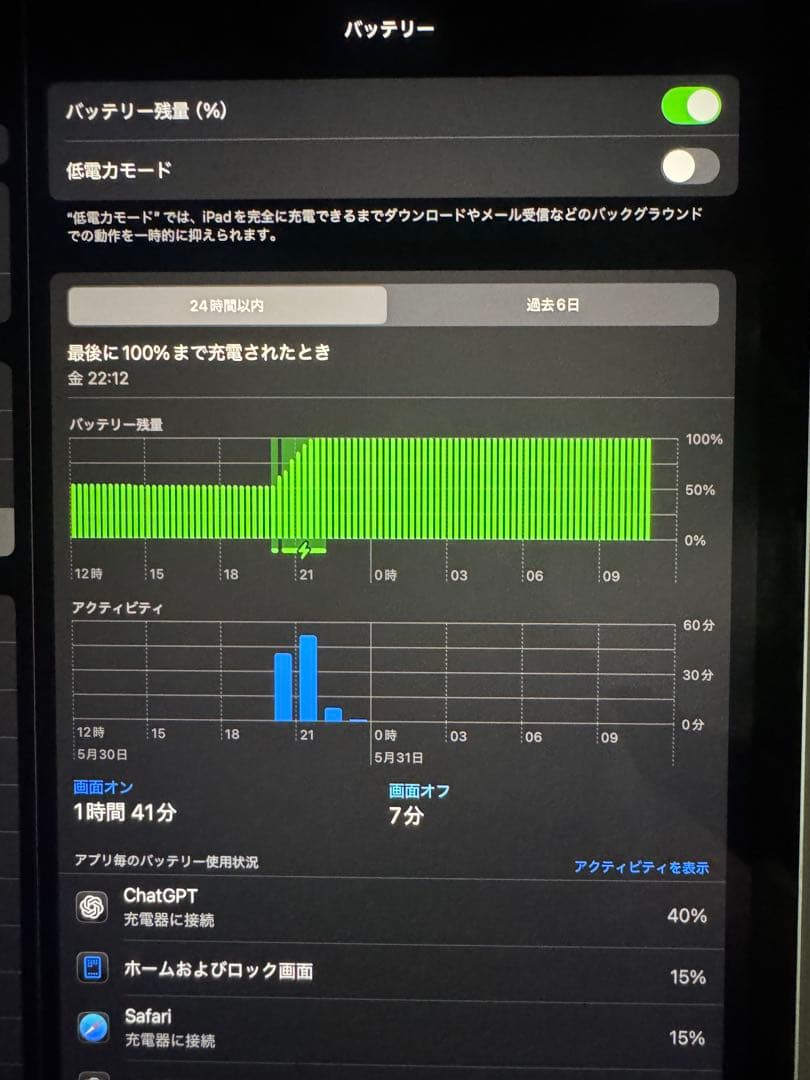Viewport: 810px width, 1080px height.
Task: Open the Safari app icon
Action: tap(93, 1025)
